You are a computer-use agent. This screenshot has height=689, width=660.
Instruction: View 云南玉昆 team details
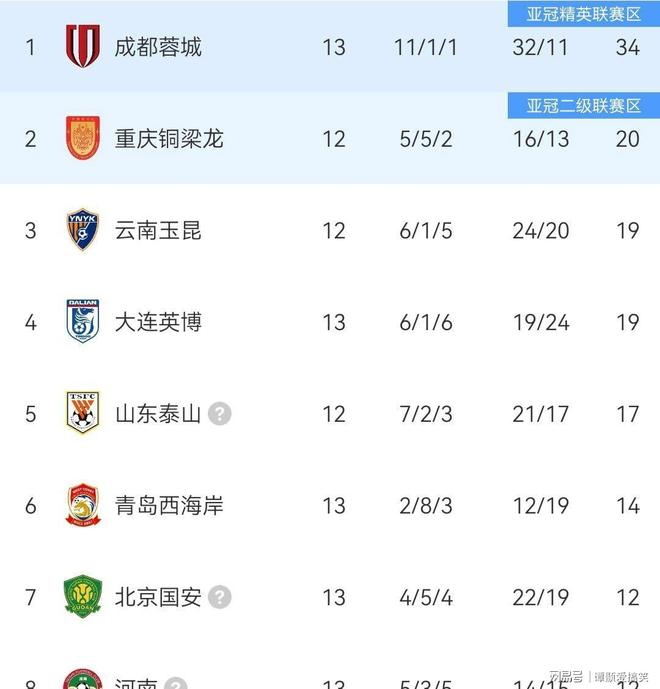click(330, 230)
